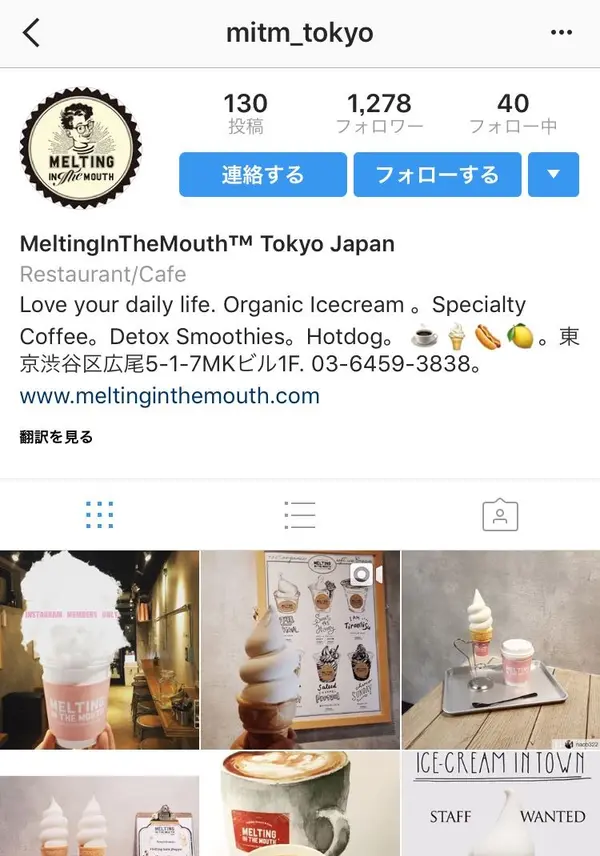
Task: Switch to list view tab
Action: pos(300,515)
